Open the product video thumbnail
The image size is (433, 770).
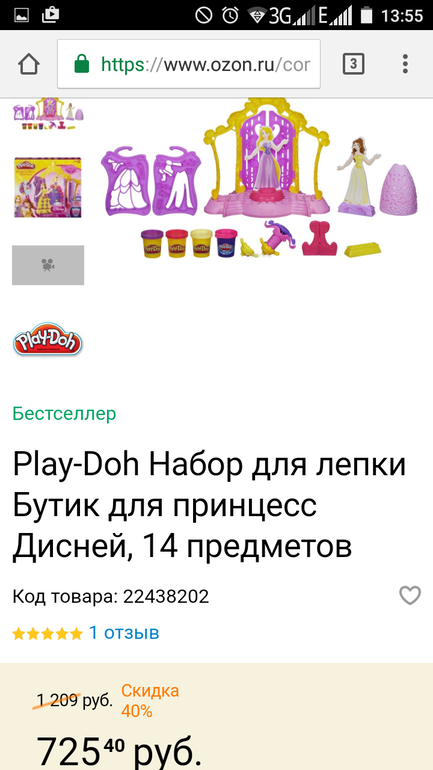(x=48, y=265)
